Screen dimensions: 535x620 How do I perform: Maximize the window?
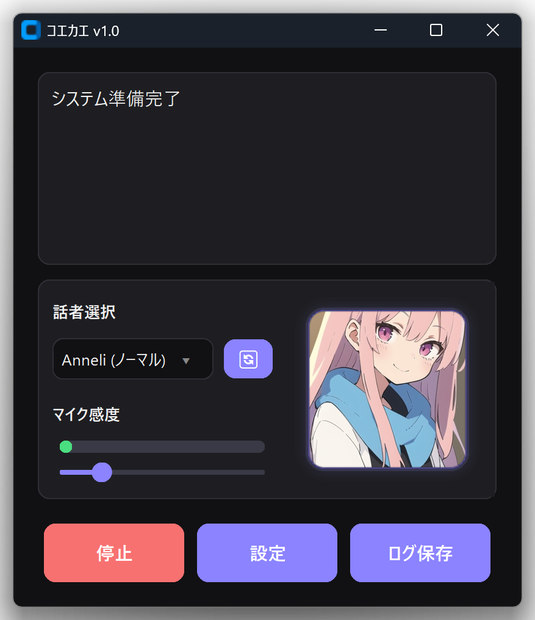click(x=436, y=30)
